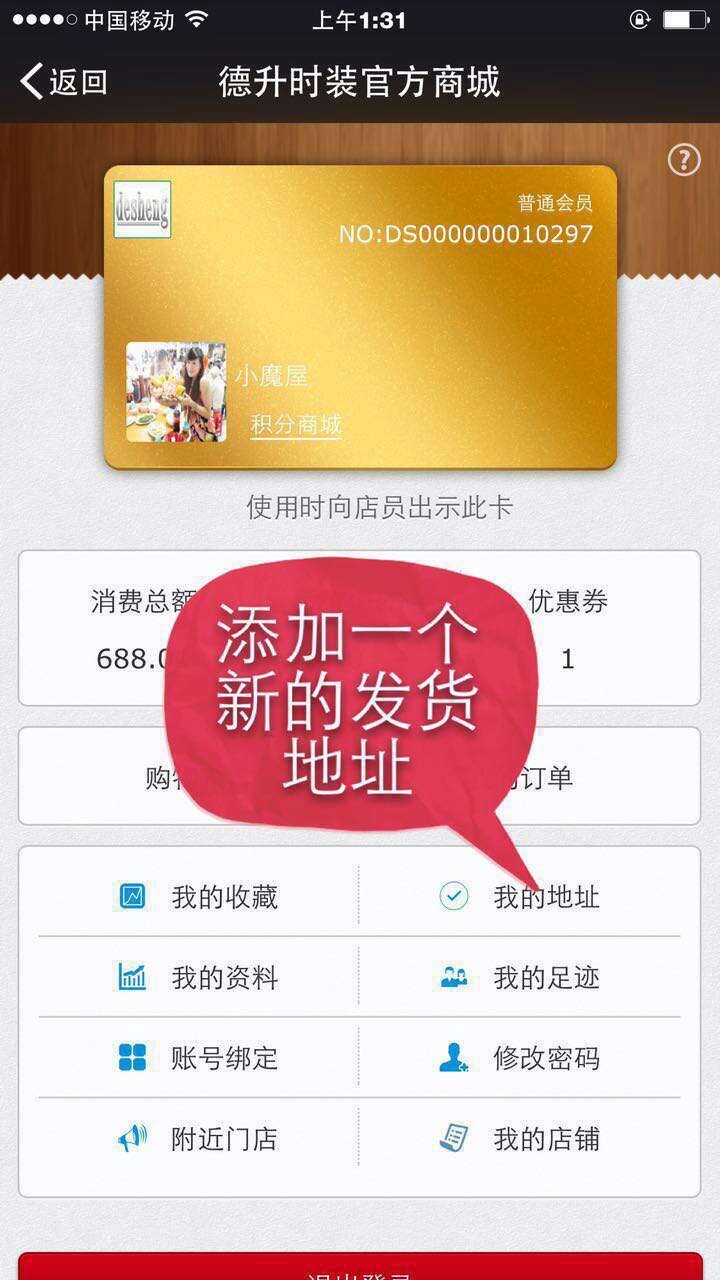Viewport: 720px width, 1280px height.
Task: Open 我的资料
Action: pyautogui.click(x=198, y=977)
